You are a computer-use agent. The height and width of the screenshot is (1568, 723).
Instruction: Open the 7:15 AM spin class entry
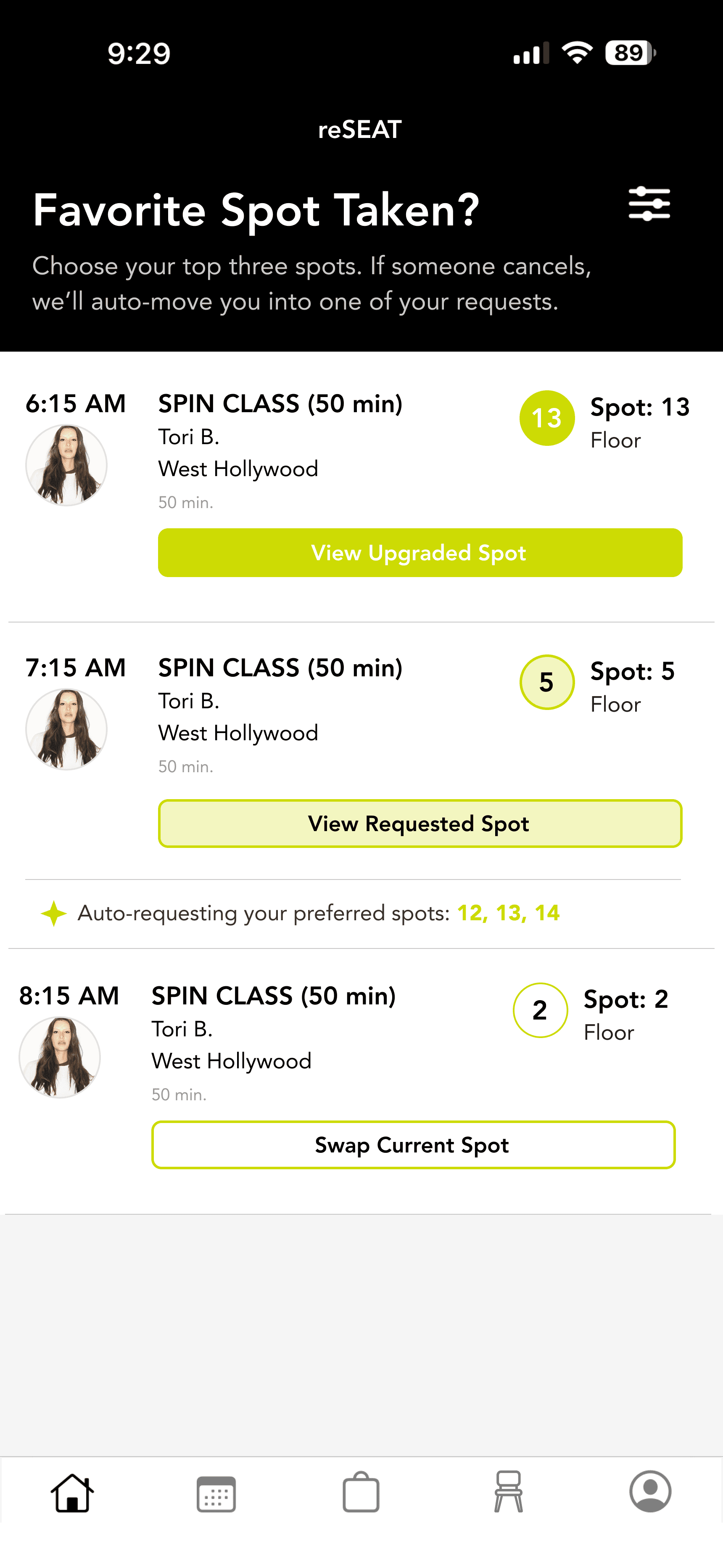point(280,668)
